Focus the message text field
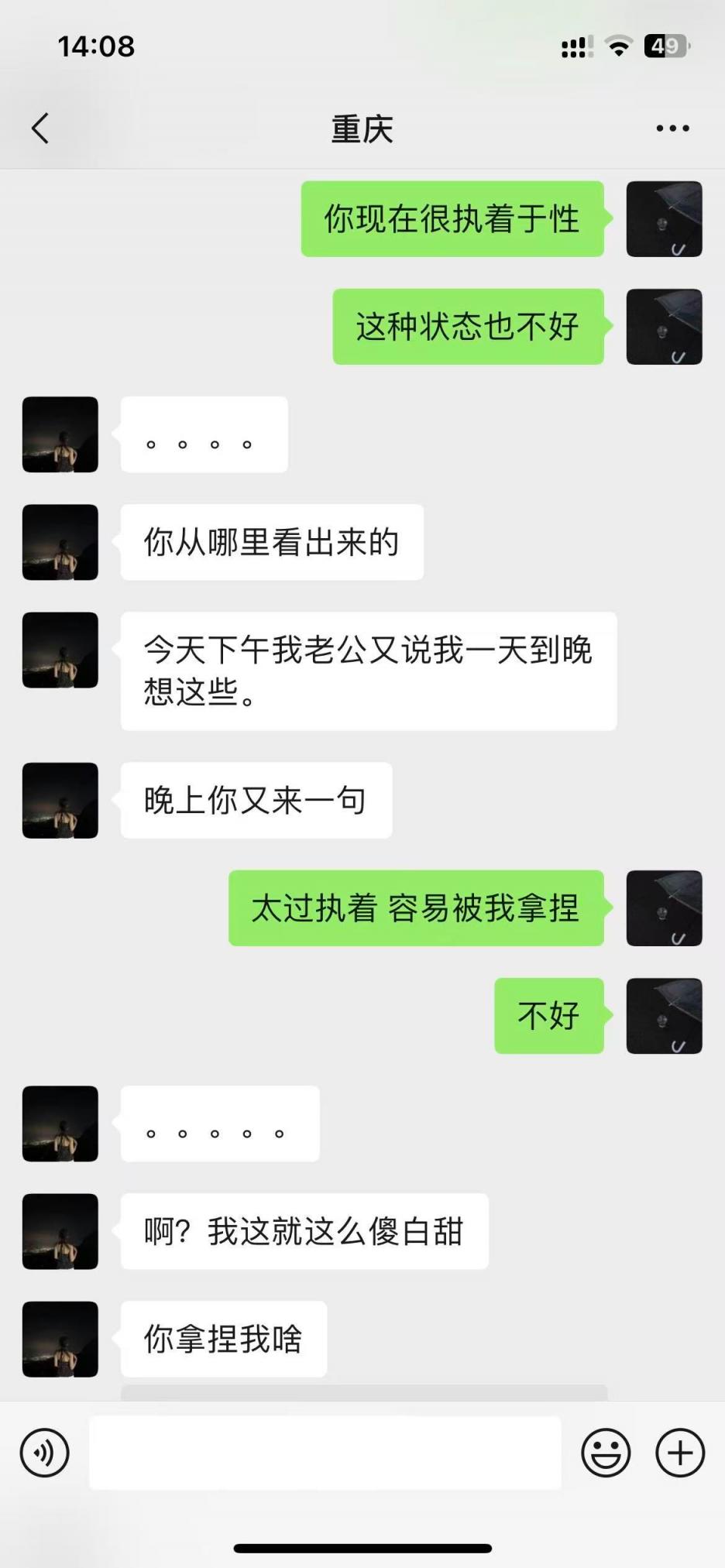This screenshot has height=1568, width=725. pyautogui.click(x=325, y=1453)
